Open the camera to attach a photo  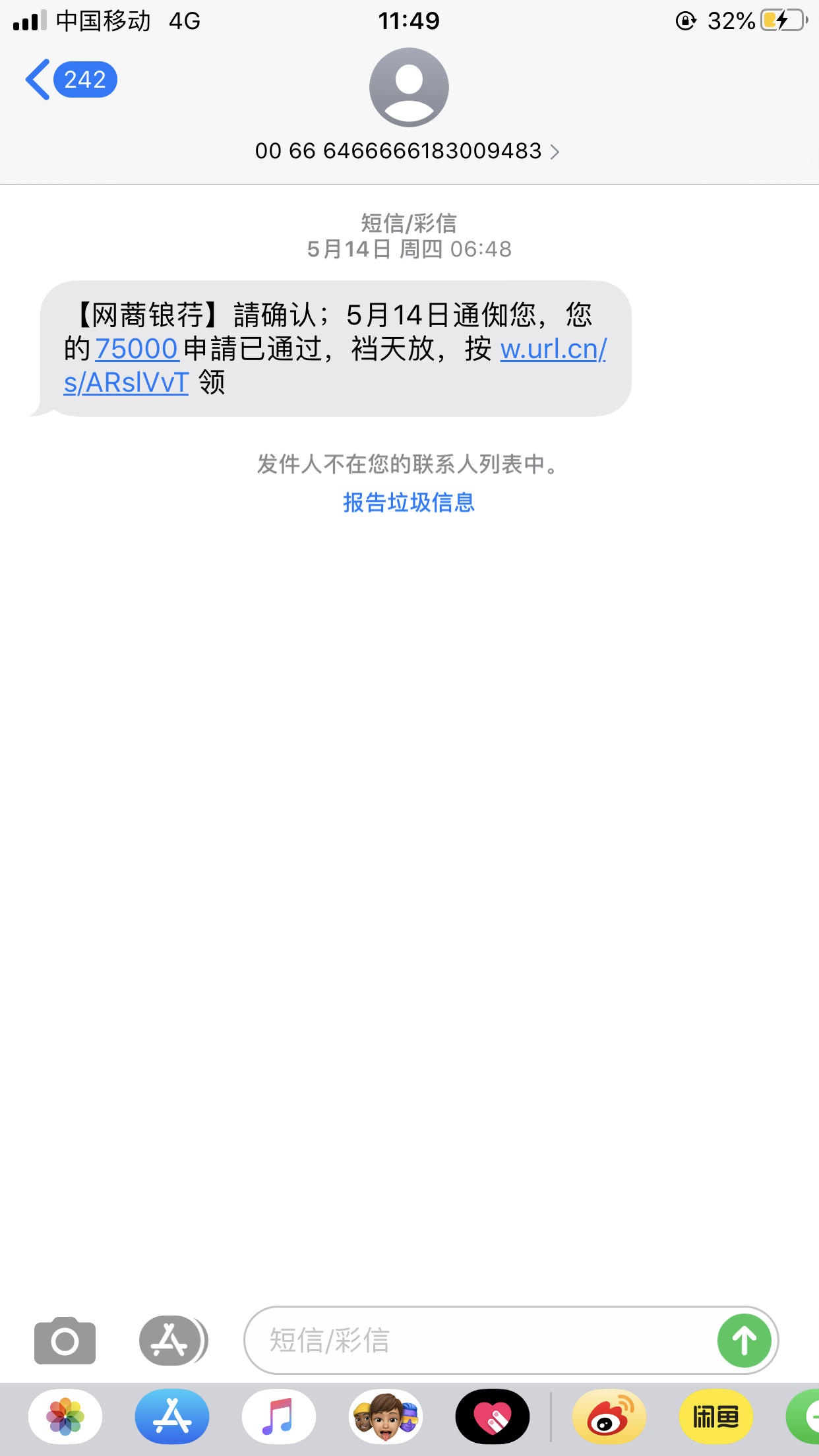pyautogui.click(x=64, y=1341)
